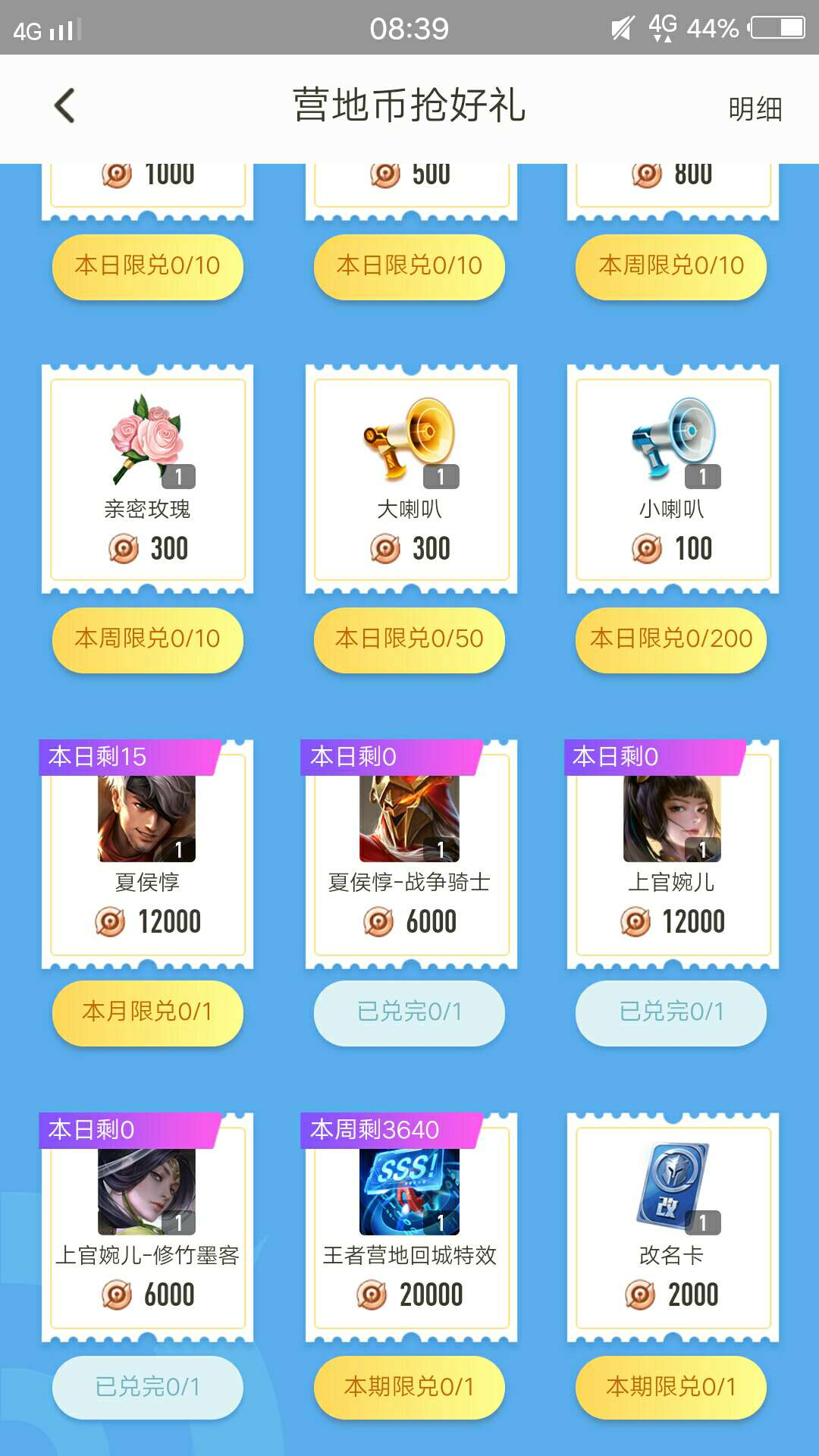Go back using the top-left arrow
The width and height of the screenshot is (819, 1456).
point(65,105)
